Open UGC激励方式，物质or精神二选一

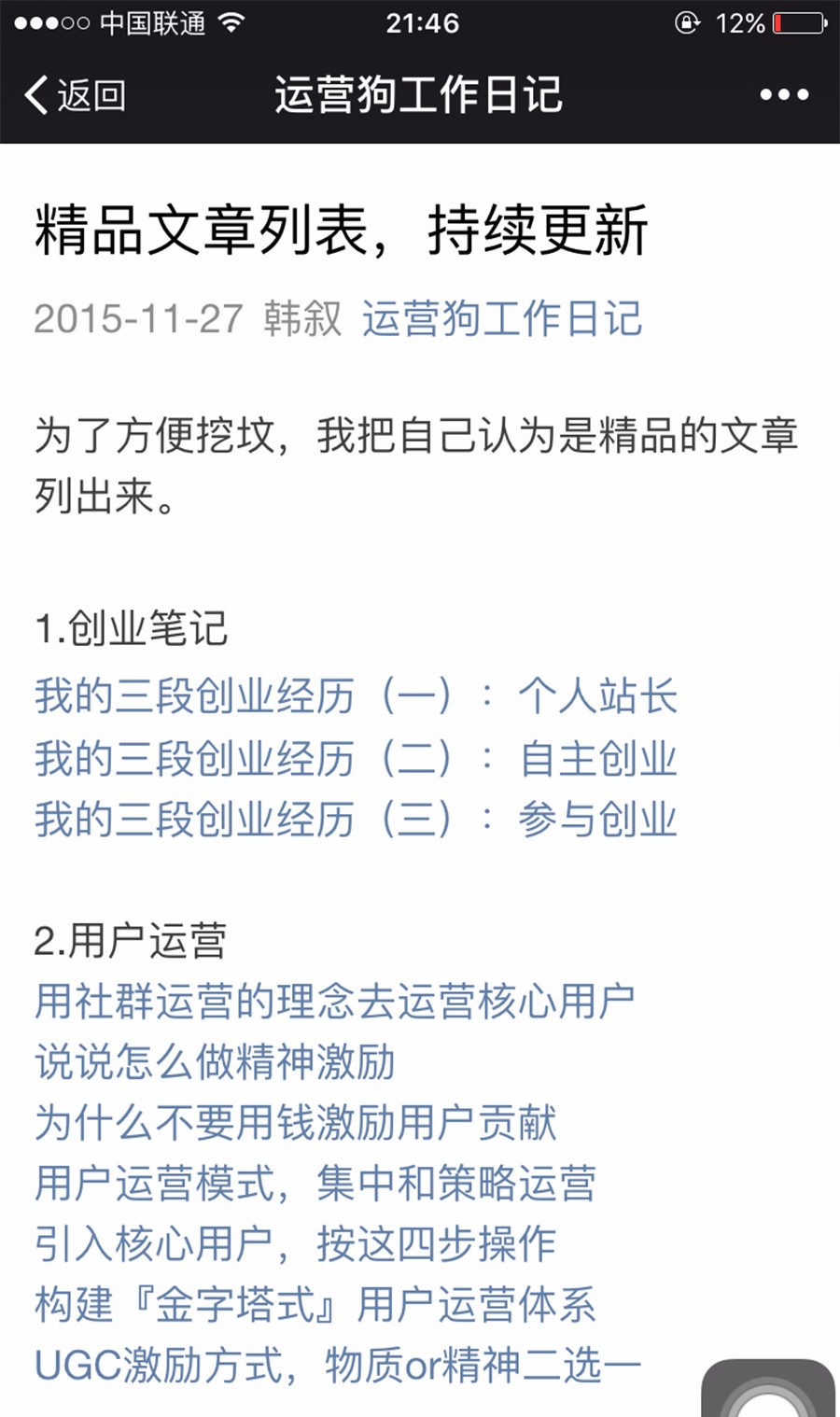tap(338, 1366)
